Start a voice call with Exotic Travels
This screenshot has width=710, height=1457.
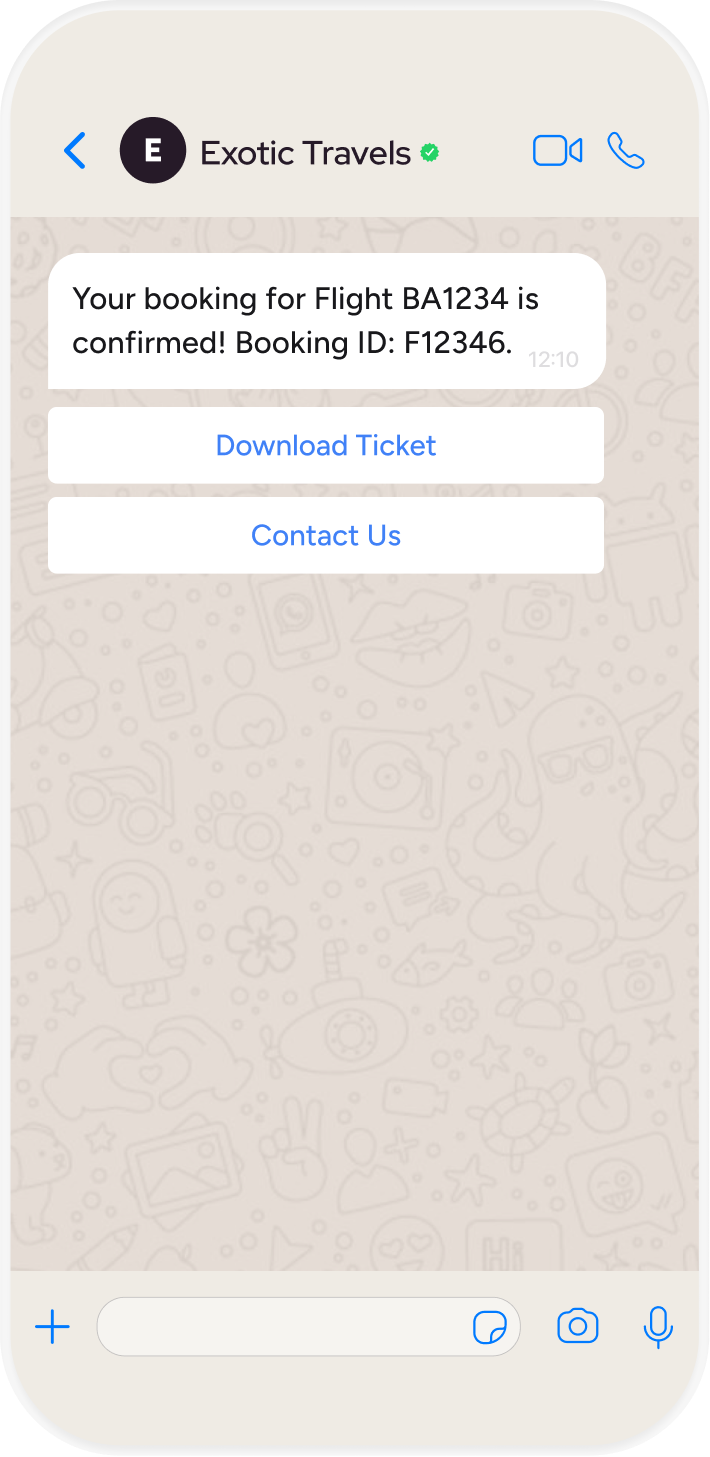[x=626, y=151]
